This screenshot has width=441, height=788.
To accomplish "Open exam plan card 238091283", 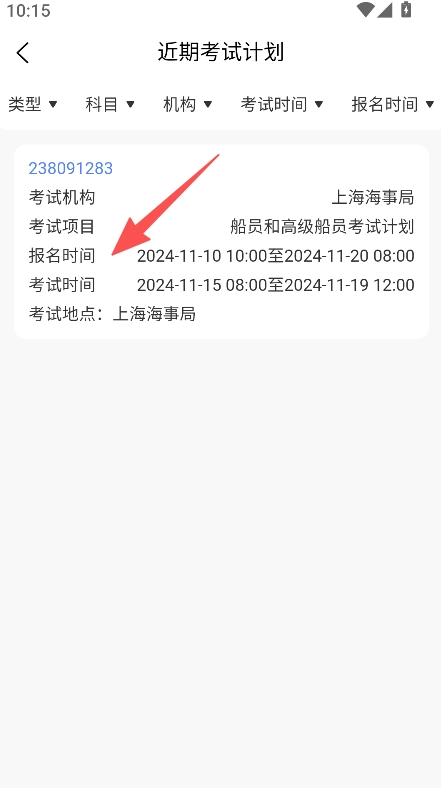I will point(222,242).
